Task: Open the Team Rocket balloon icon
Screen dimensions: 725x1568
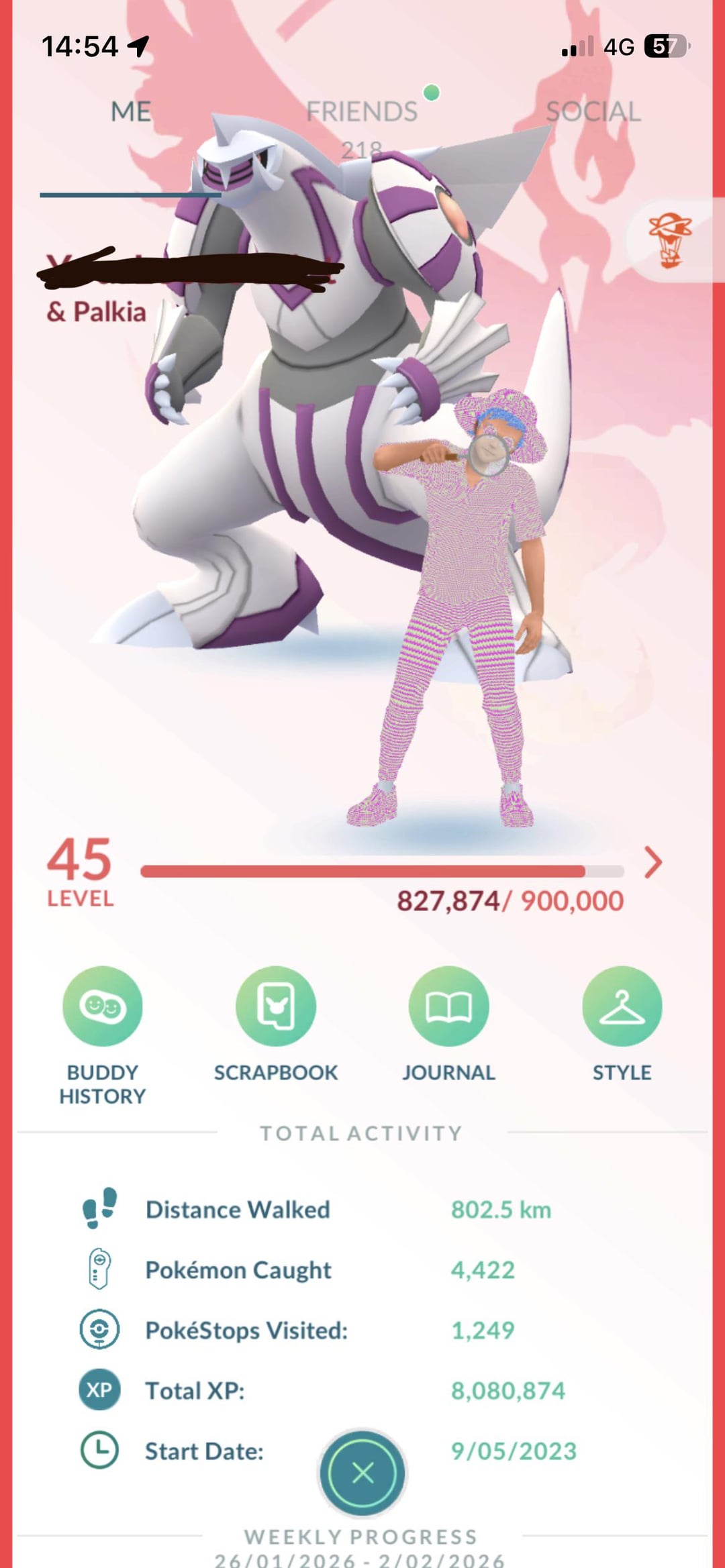Action: (670, 240)
